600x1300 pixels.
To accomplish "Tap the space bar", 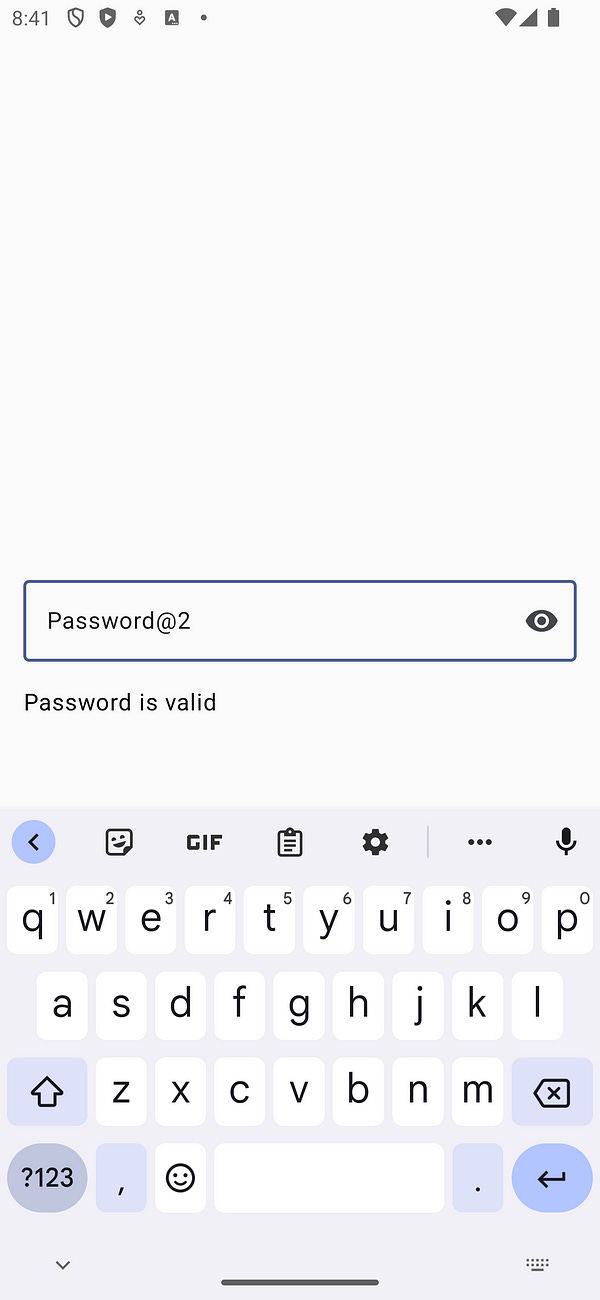I will point(329,1178).
